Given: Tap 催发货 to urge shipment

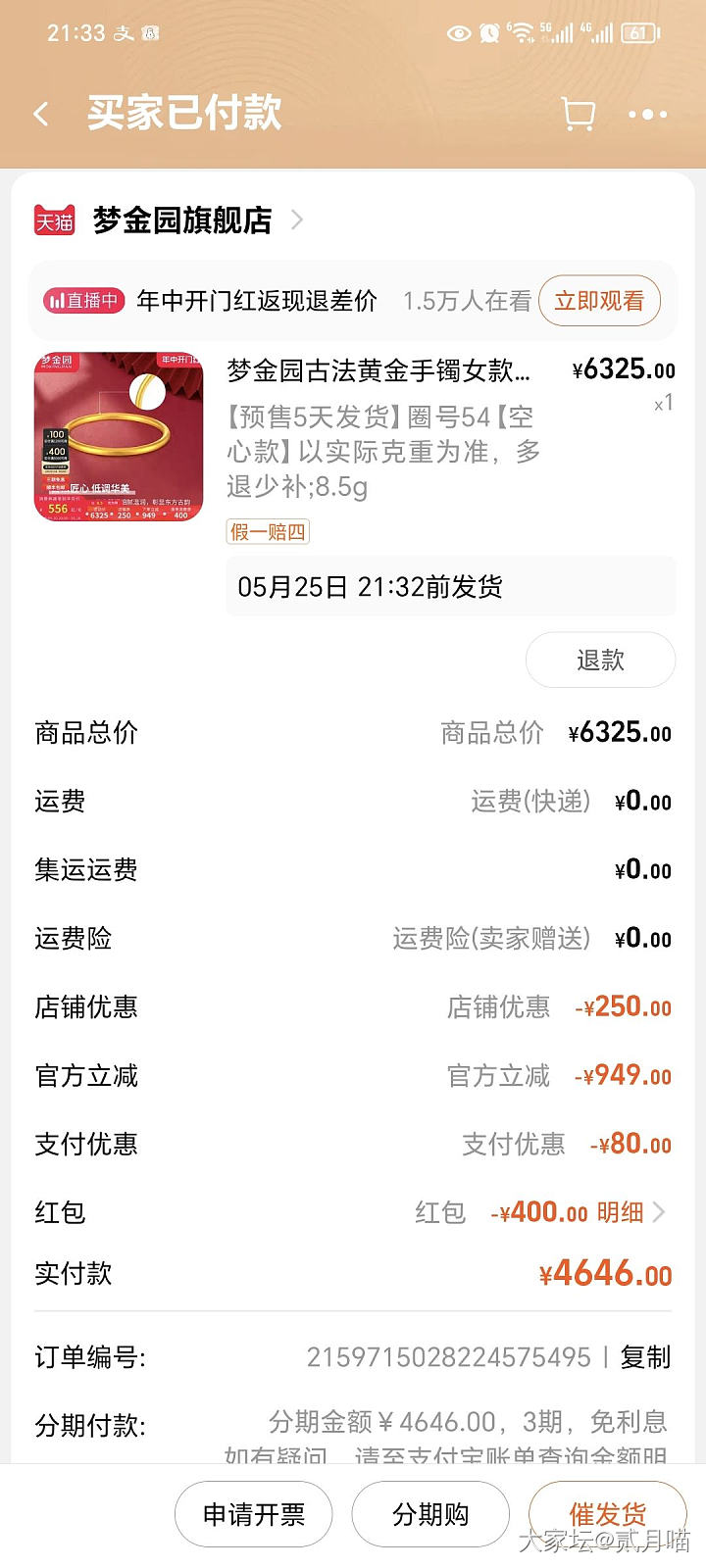Looking at the screenshot, I should pos(607,1514).
